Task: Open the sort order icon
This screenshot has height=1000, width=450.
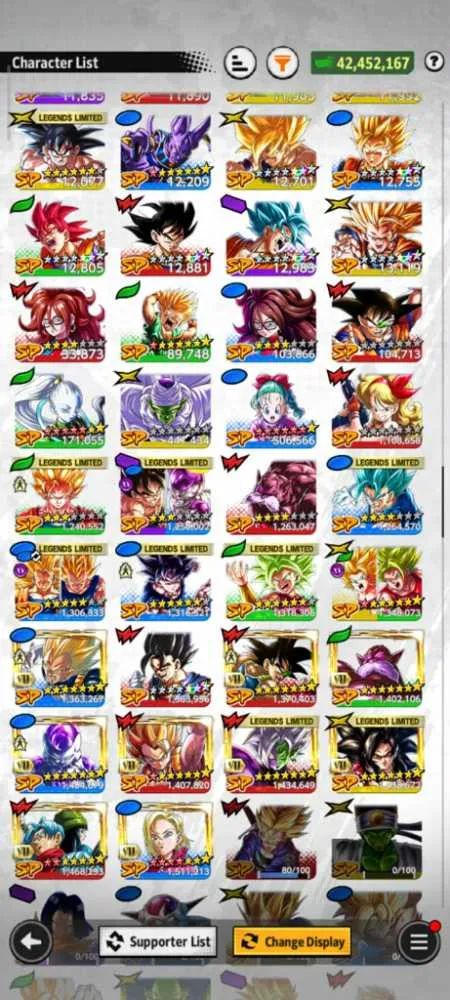Action: coord(240,62)
